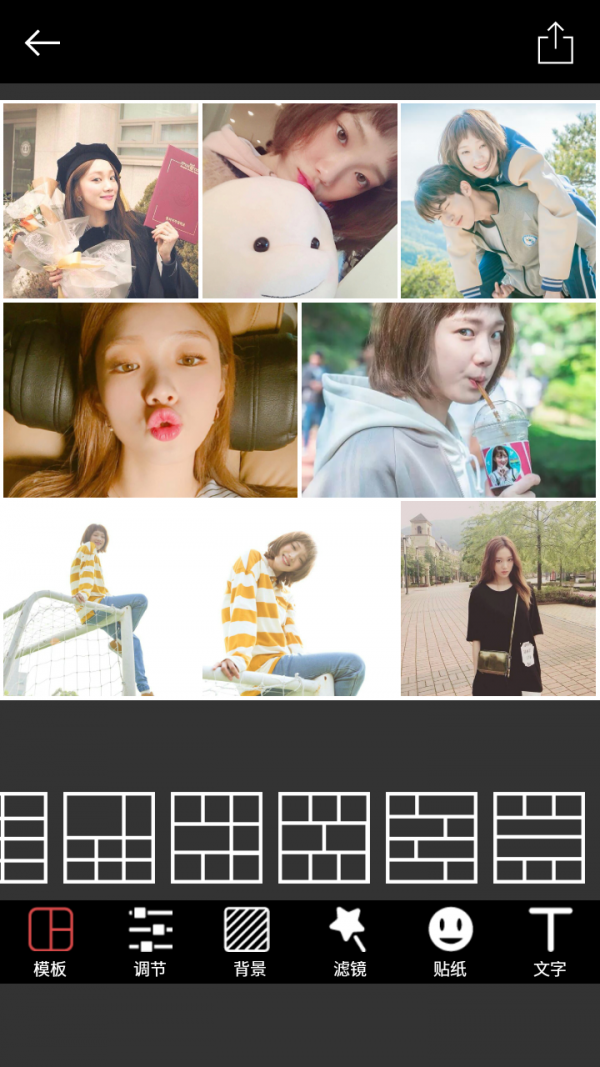Apply the brick-pattern four-row template

[431, 837]
